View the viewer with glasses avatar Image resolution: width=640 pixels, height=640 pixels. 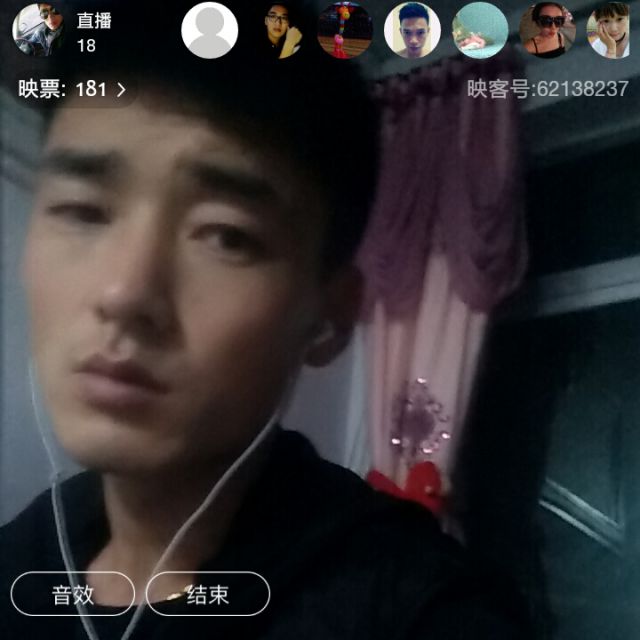click(282, 30)
